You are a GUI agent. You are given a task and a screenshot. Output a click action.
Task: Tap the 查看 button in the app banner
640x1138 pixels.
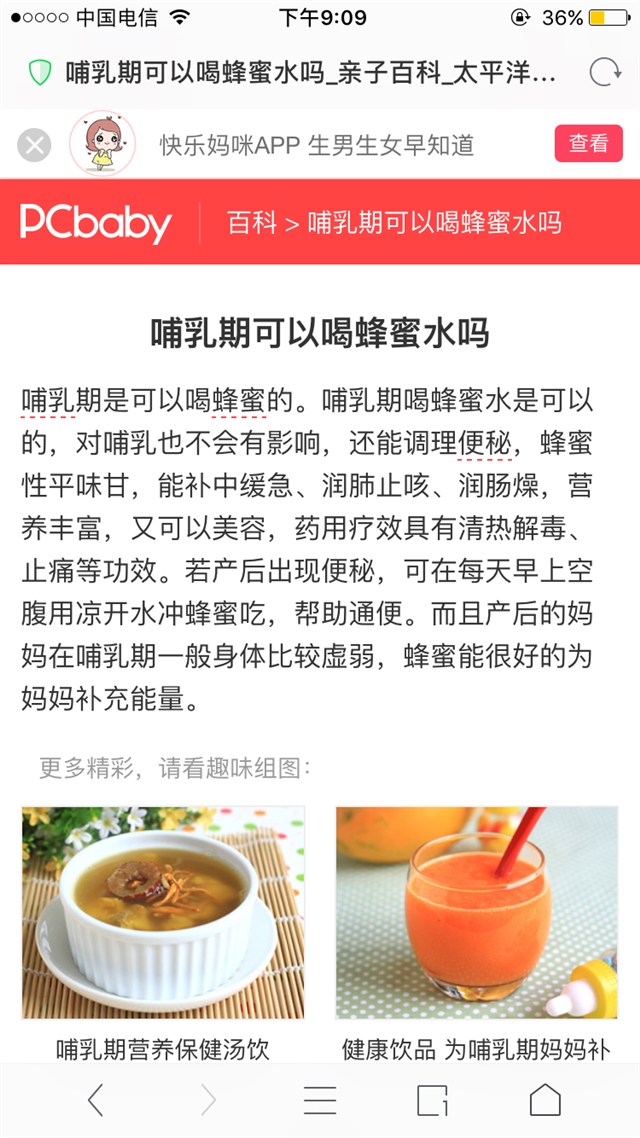coord(588,144)
